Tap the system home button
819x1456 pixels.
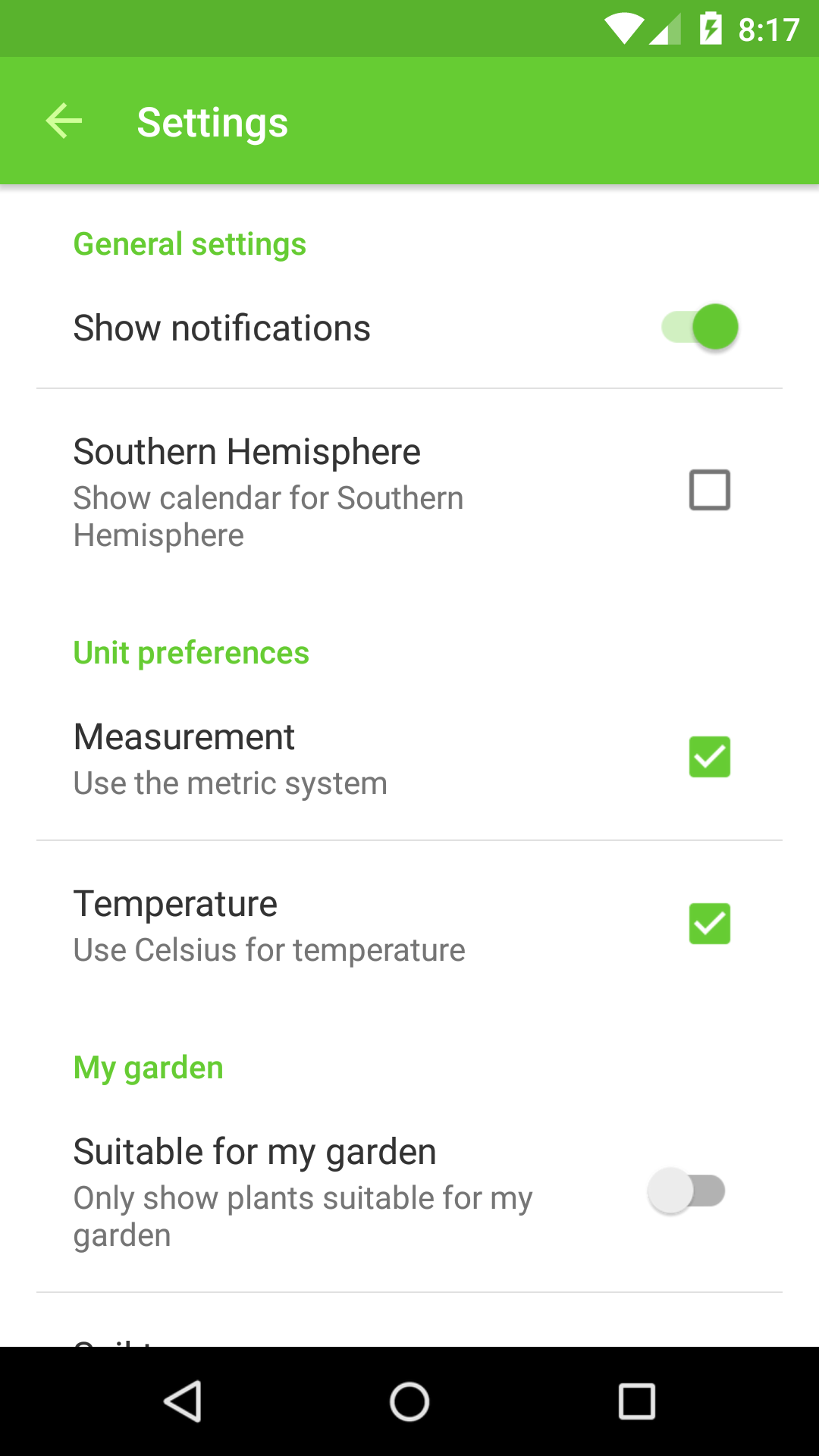point(409,1401)
